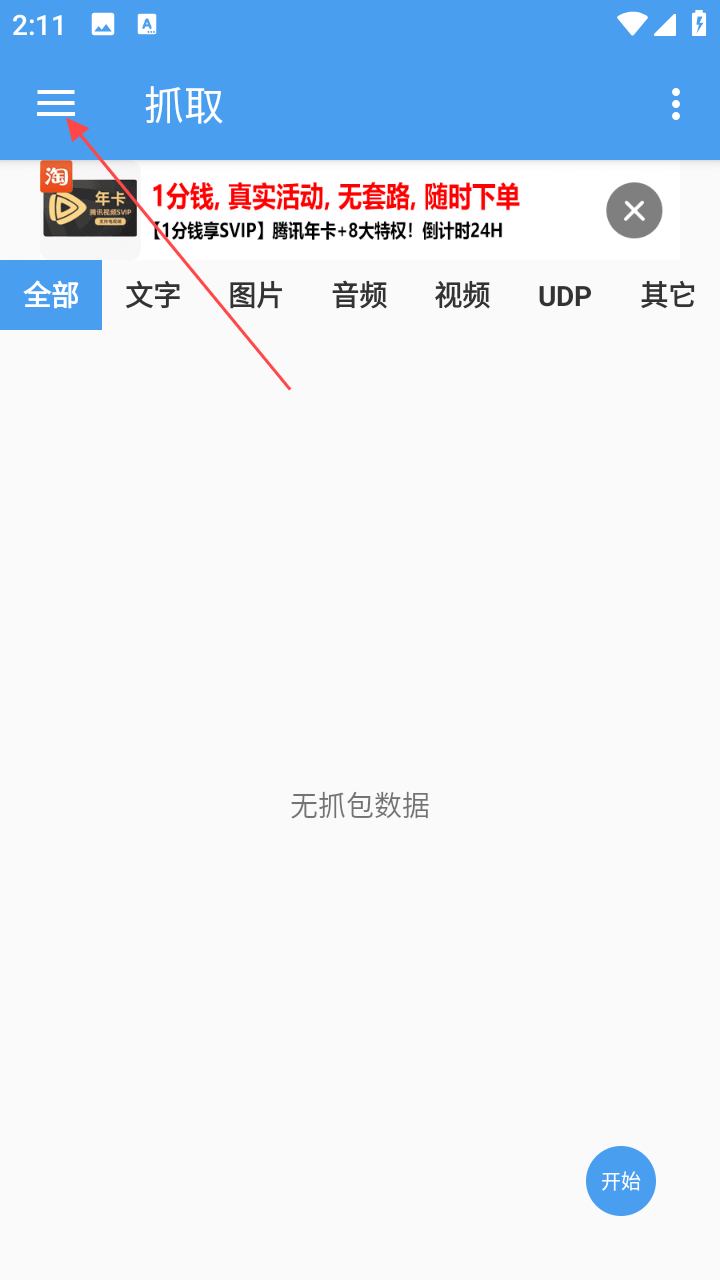Open the hamburger drawer menu

pos(56,104)
